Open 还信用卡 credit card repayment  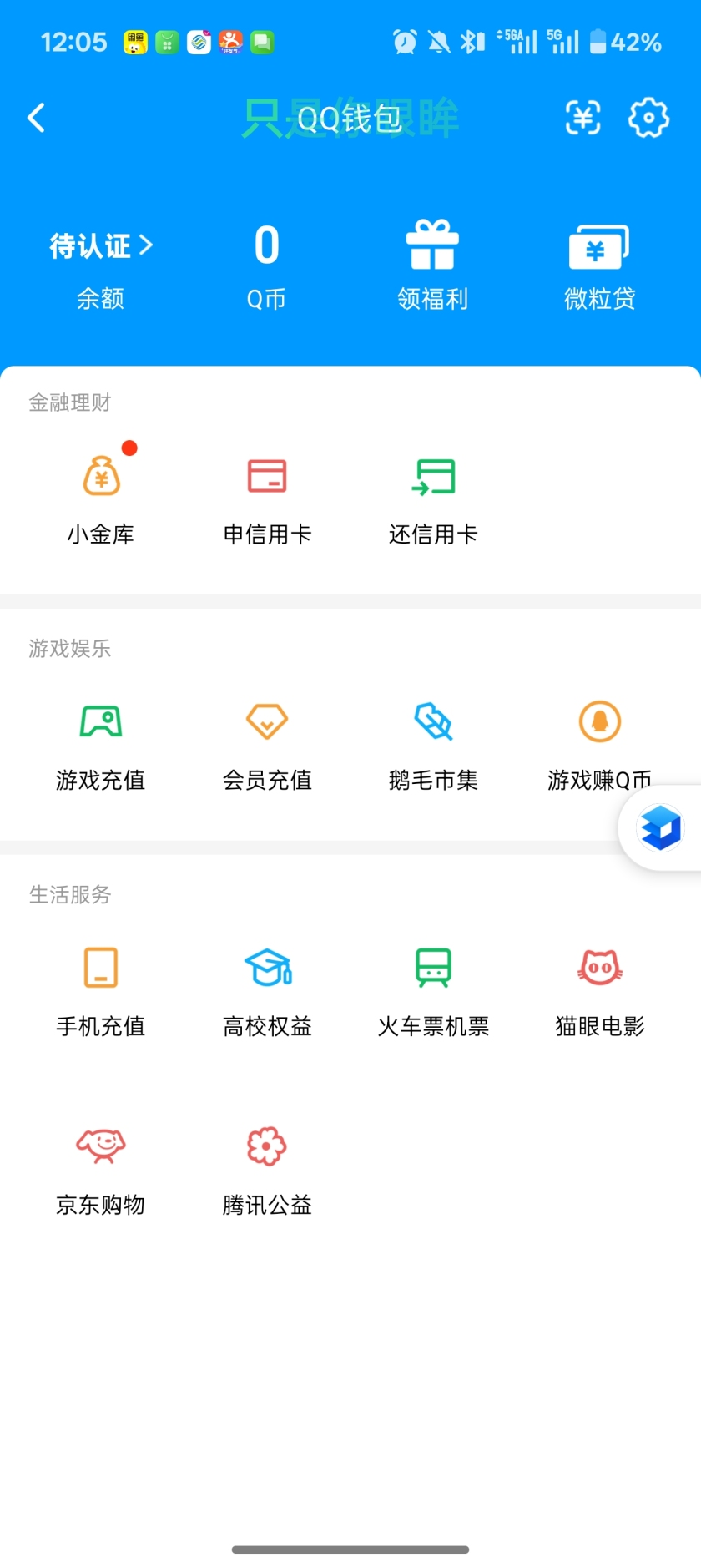pyautogui.click(x=433, y=493)
